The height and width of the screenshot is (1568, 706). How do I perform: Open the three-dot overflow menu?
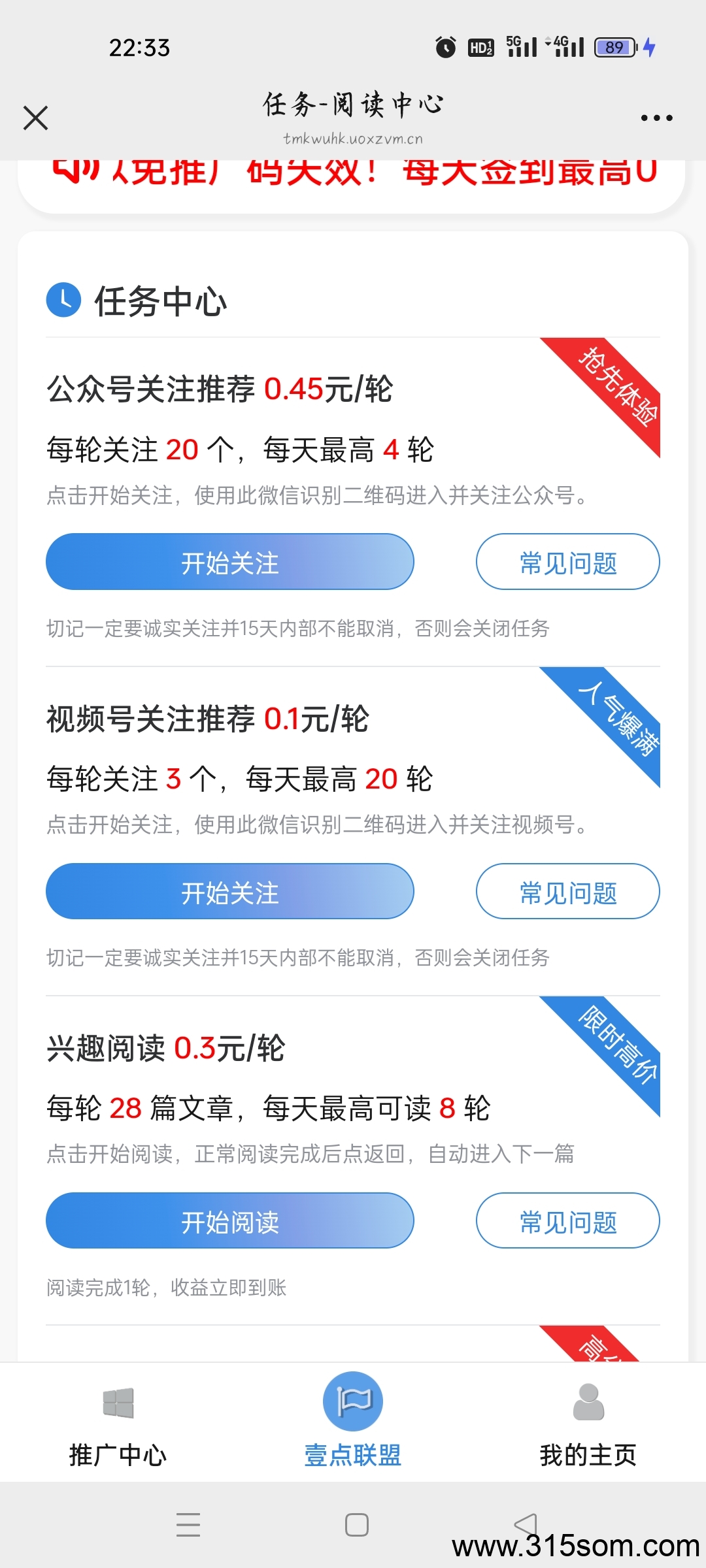(x=656, y=118)
